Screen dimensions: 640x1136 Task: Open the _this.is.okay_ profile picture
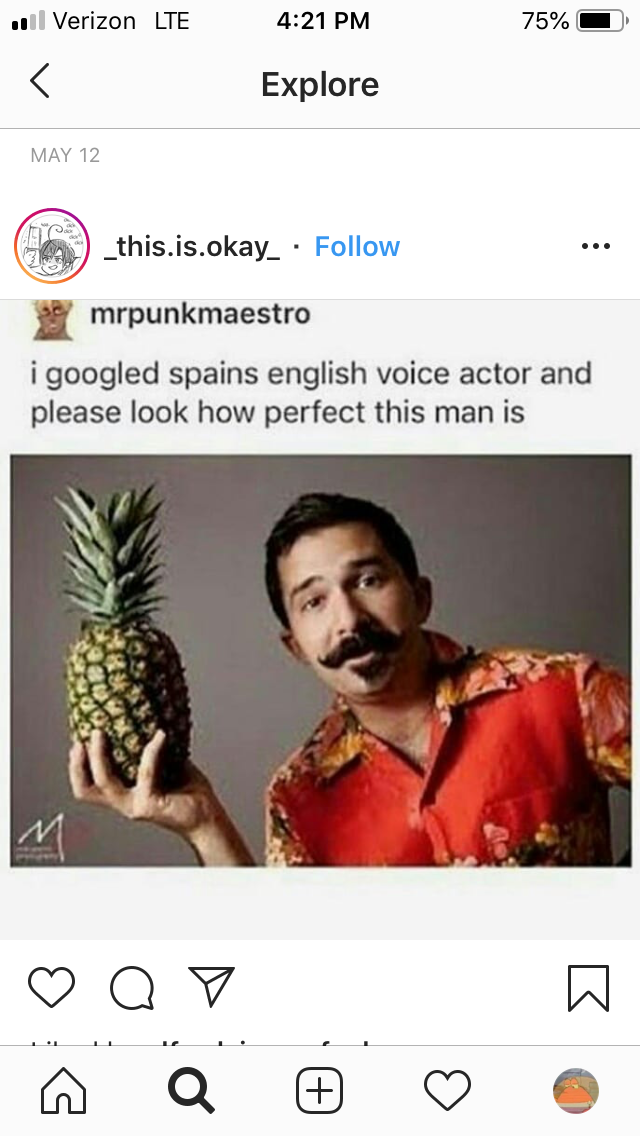51,246
